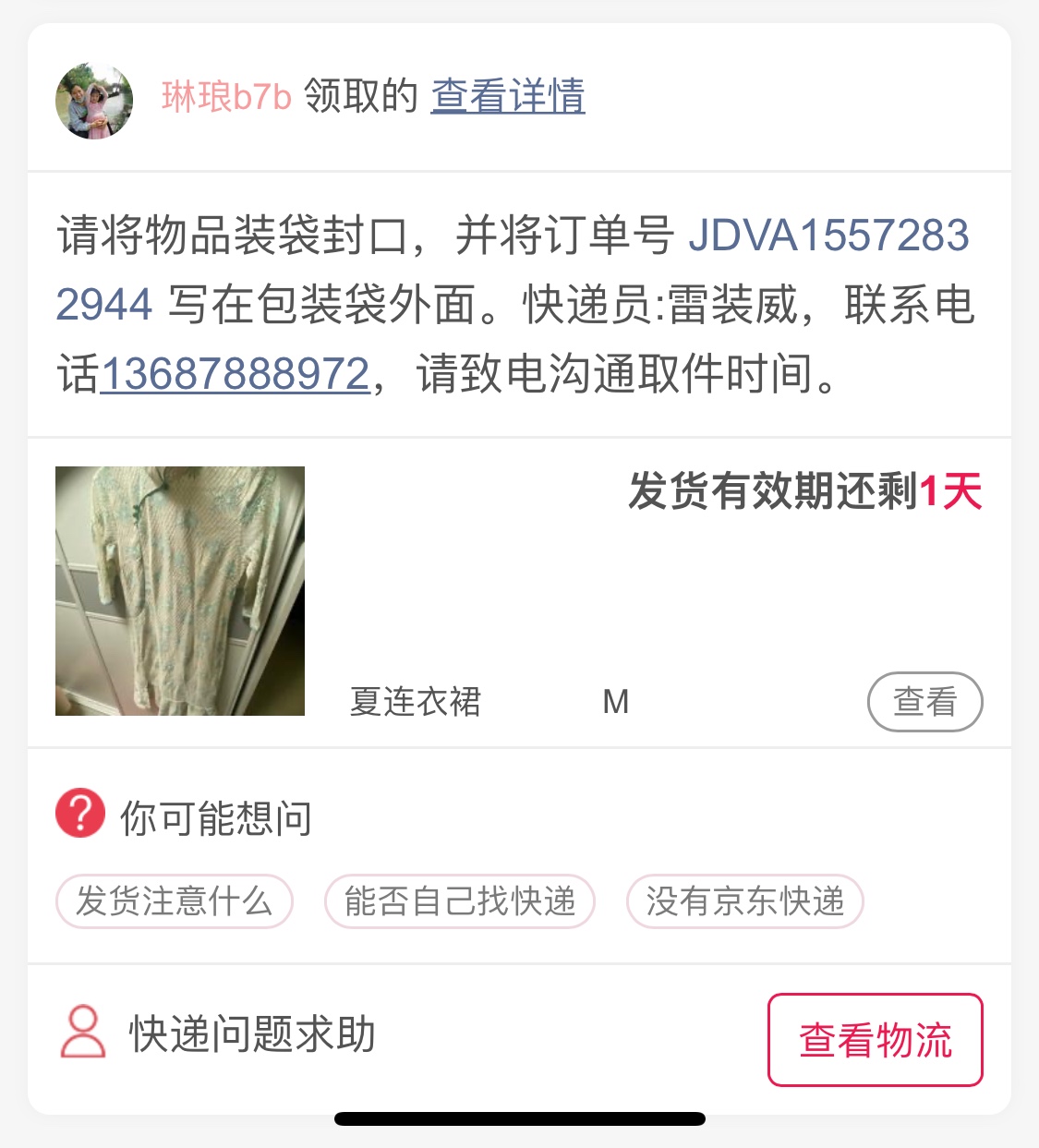Select the 能否自己找快递 question chip
The height and width of the screenshot is (1148, 1039).
(x=459, y=901)
